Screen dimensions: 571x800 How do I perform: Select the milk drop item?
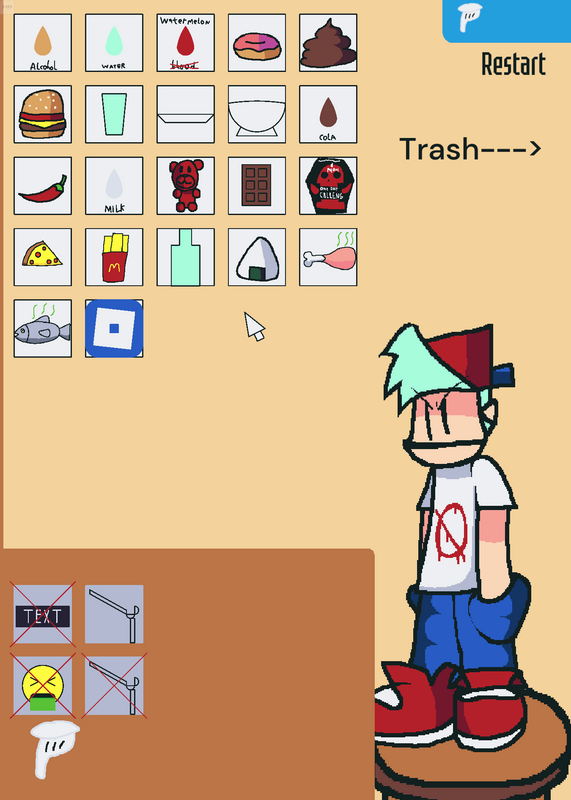coord(114,186)
